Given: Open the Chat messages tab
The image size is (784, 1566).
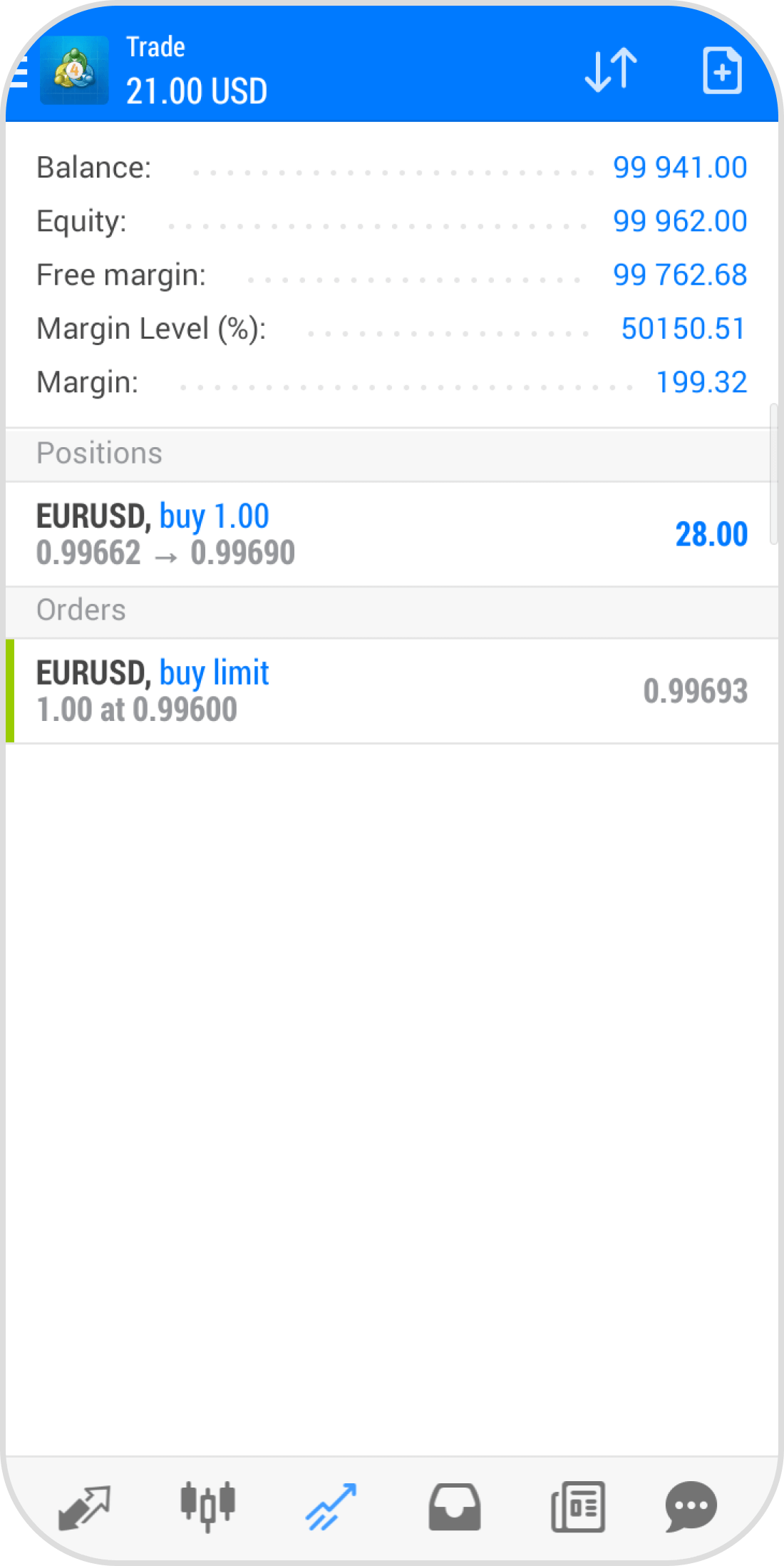Looking at the screenshot, I should click(691, 1507).
